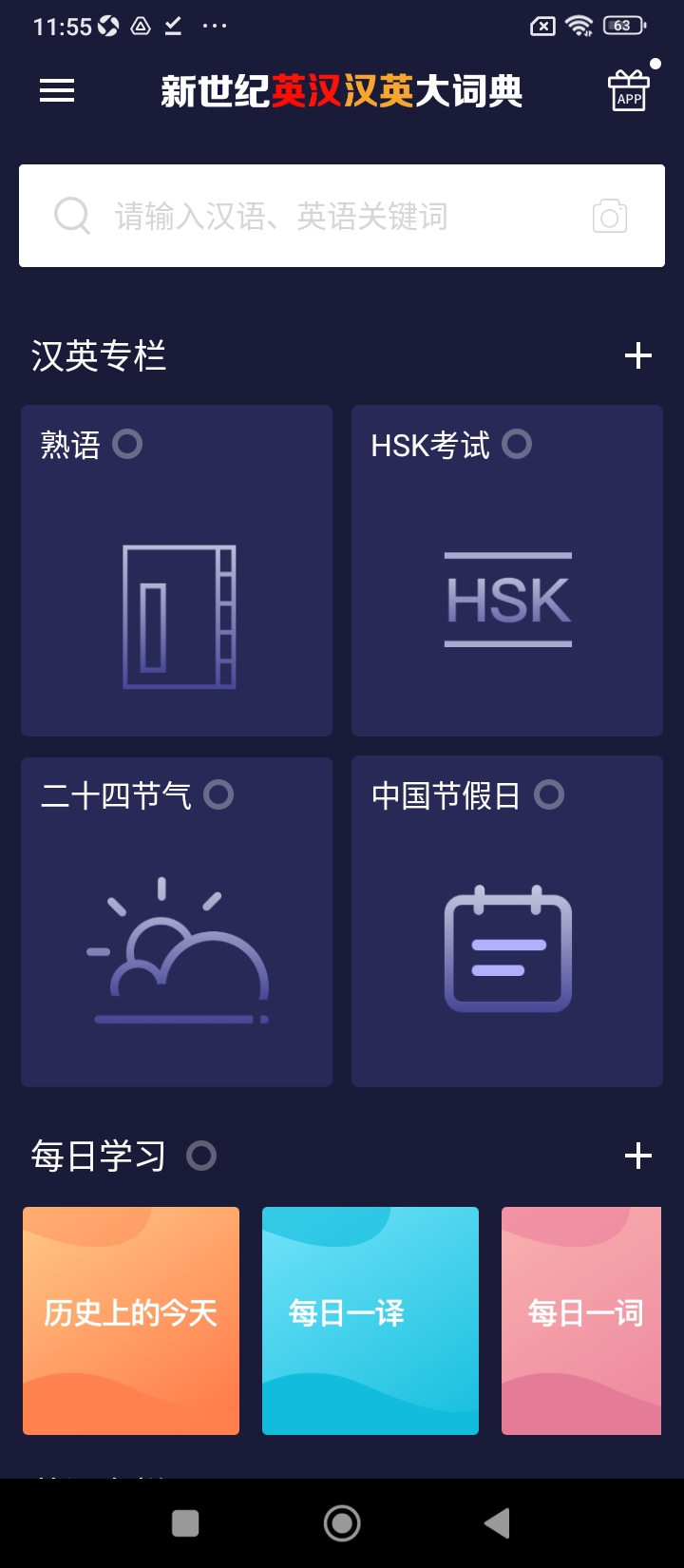Image resolution: width=684 pixels, height=1568 pixels.
Task: Open the 每日一译 card
Action: point(370,1320)
